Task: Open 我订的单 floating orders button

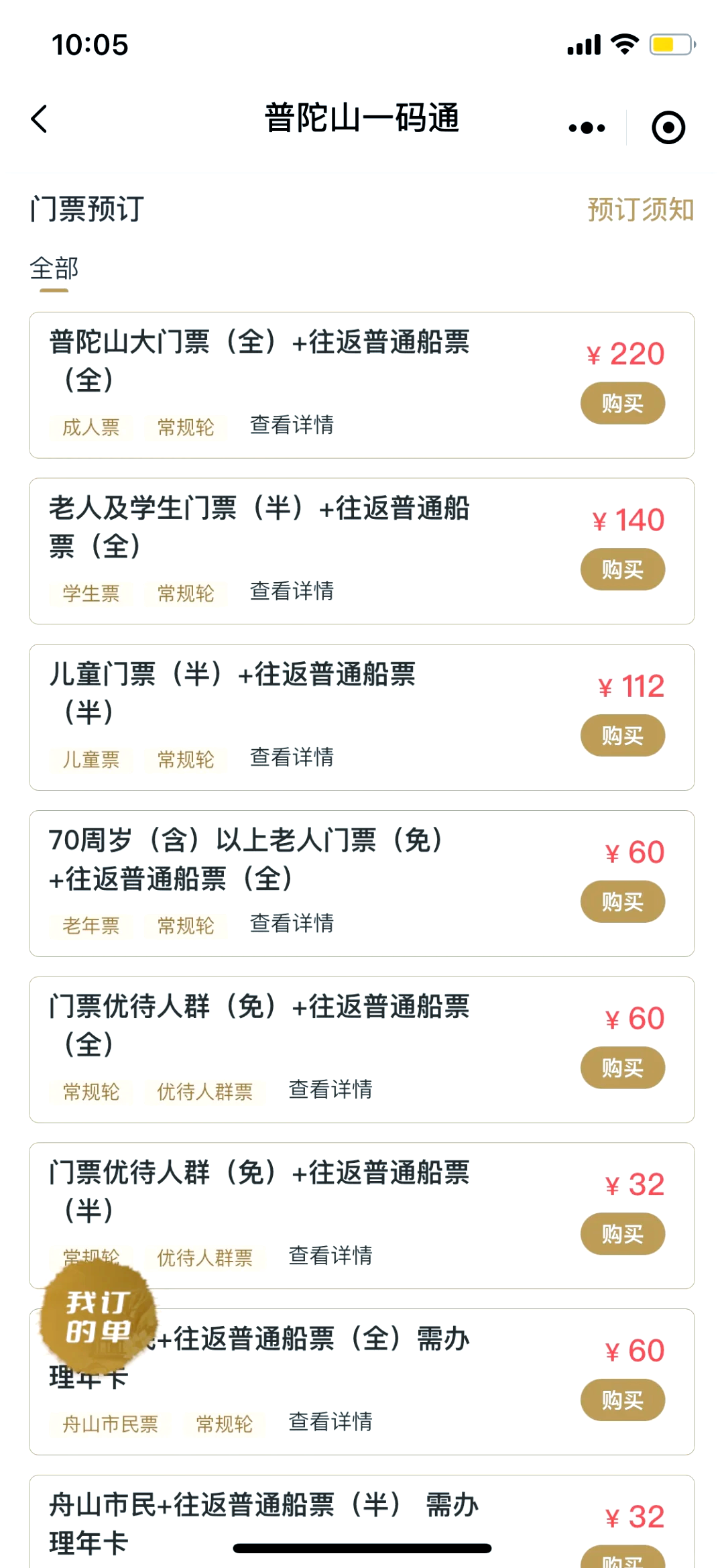Action: [98, 1317]
